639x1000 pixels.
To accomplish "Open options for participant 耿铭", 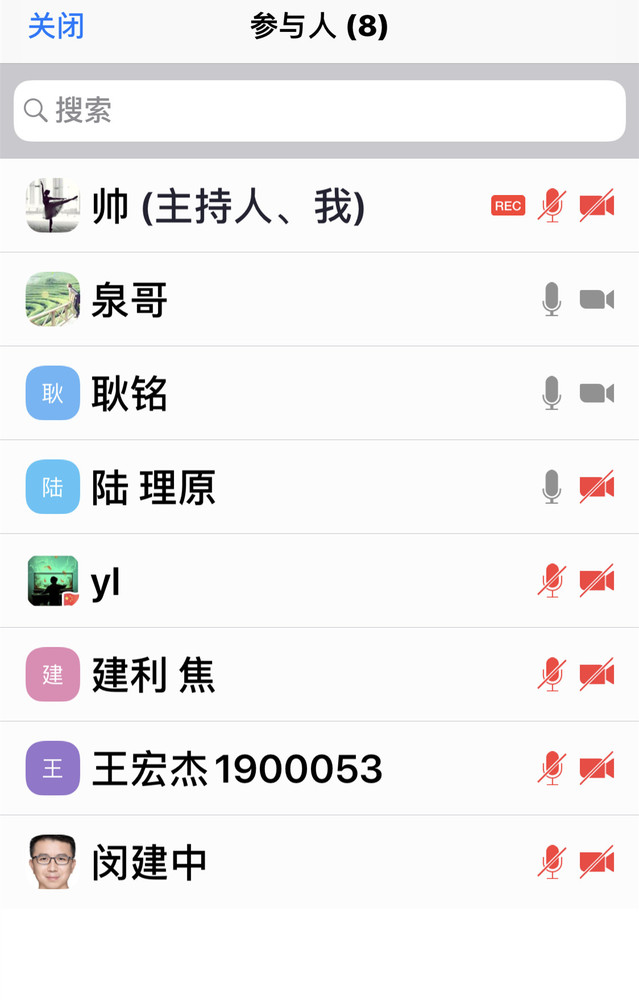I will (x=130, y=394).
